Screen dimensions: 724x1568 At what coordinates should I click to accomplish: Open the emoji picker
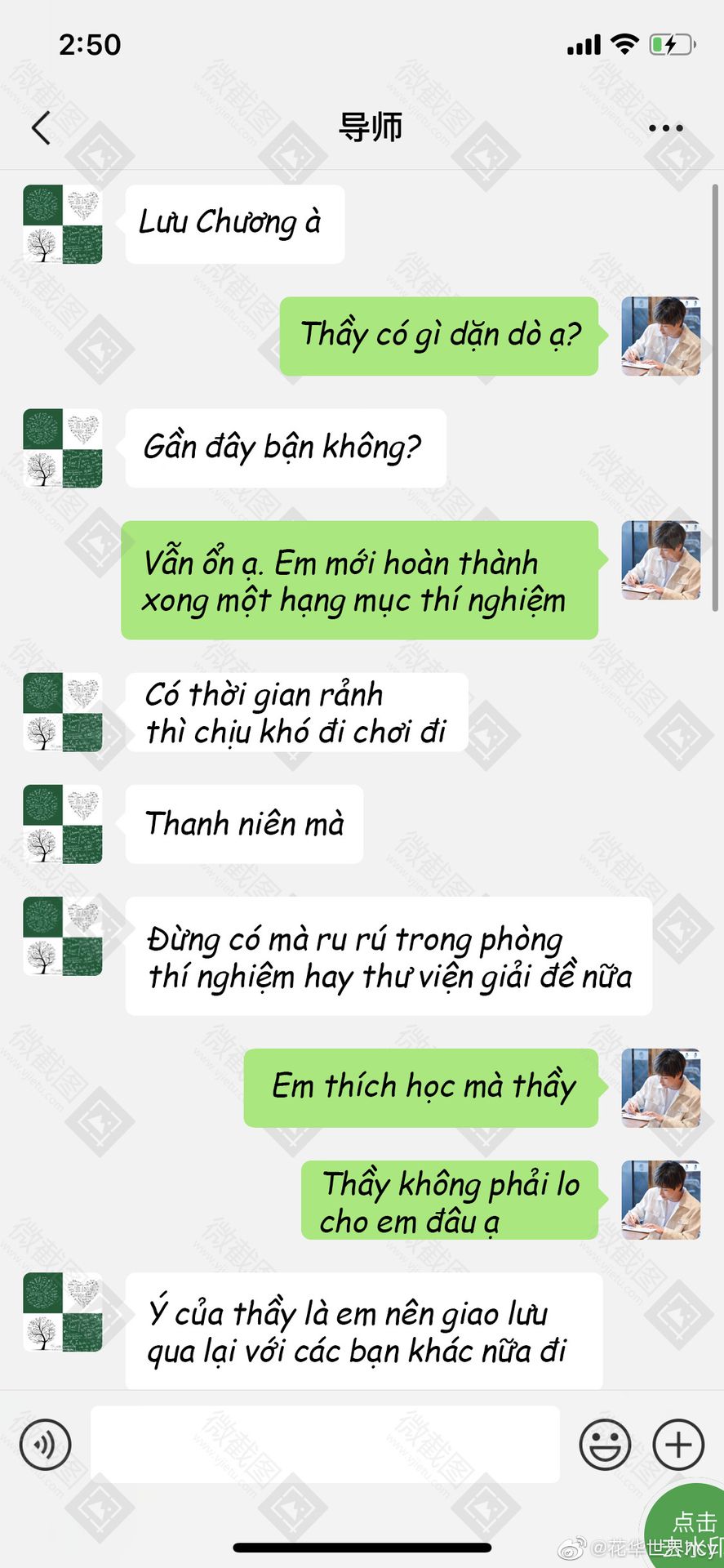click(605, 1445)
